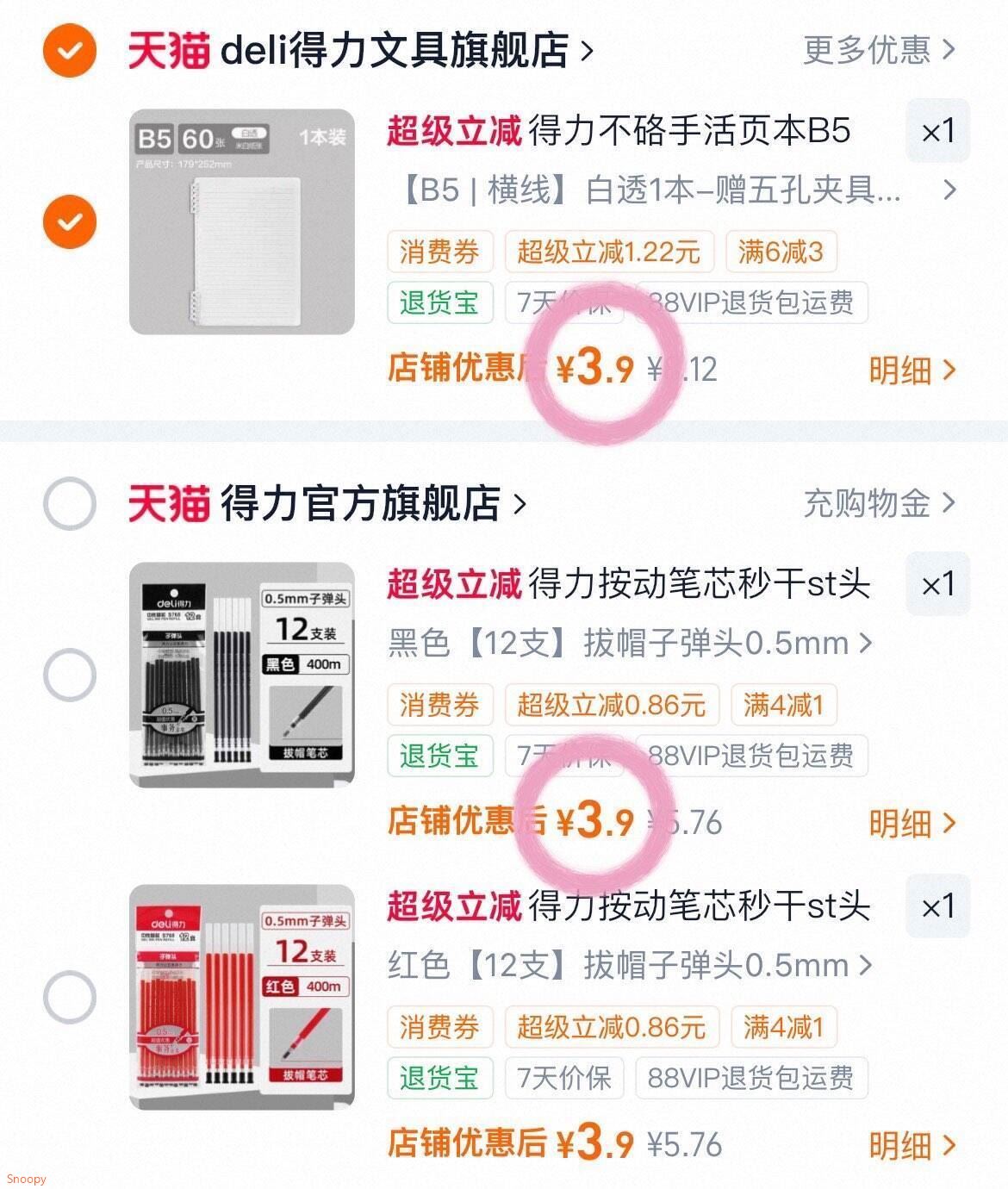The image size is (1008, 1189).
Task: View 明细 for the black refill price
Action: click(912, 824)
